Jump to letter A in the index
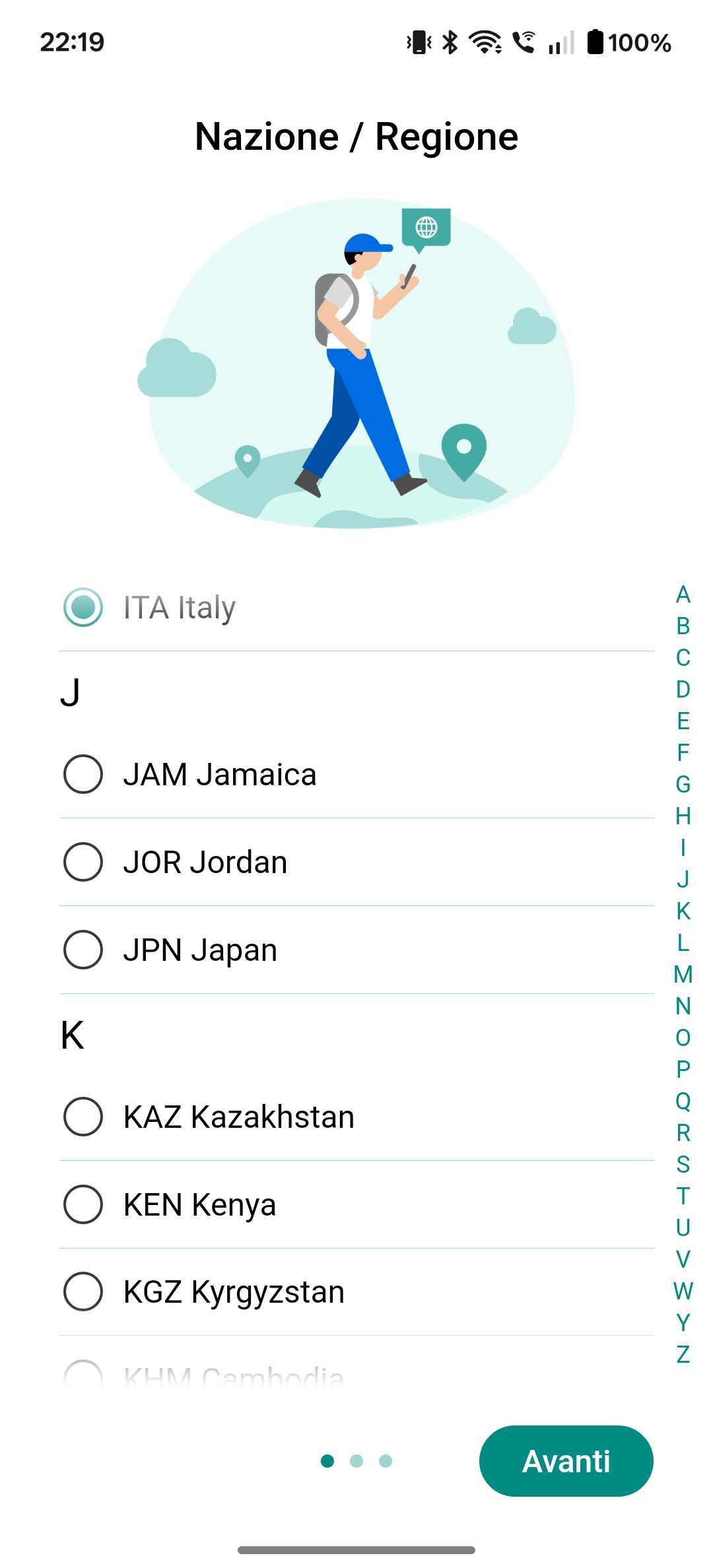713x1568 pixels. pos(683,595)
